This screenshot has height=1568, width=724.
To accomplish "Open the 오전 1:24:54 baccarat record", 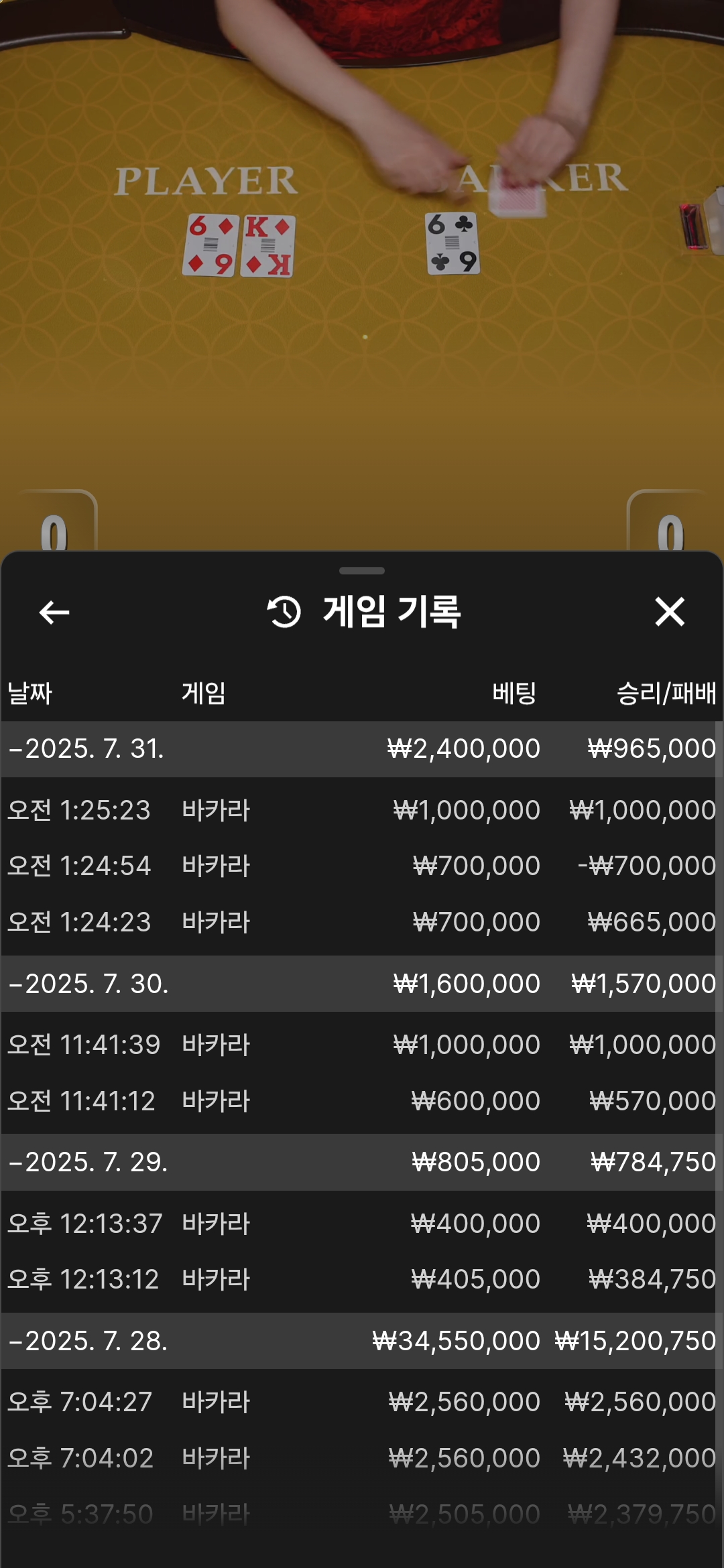I will [x=362, y=866].
